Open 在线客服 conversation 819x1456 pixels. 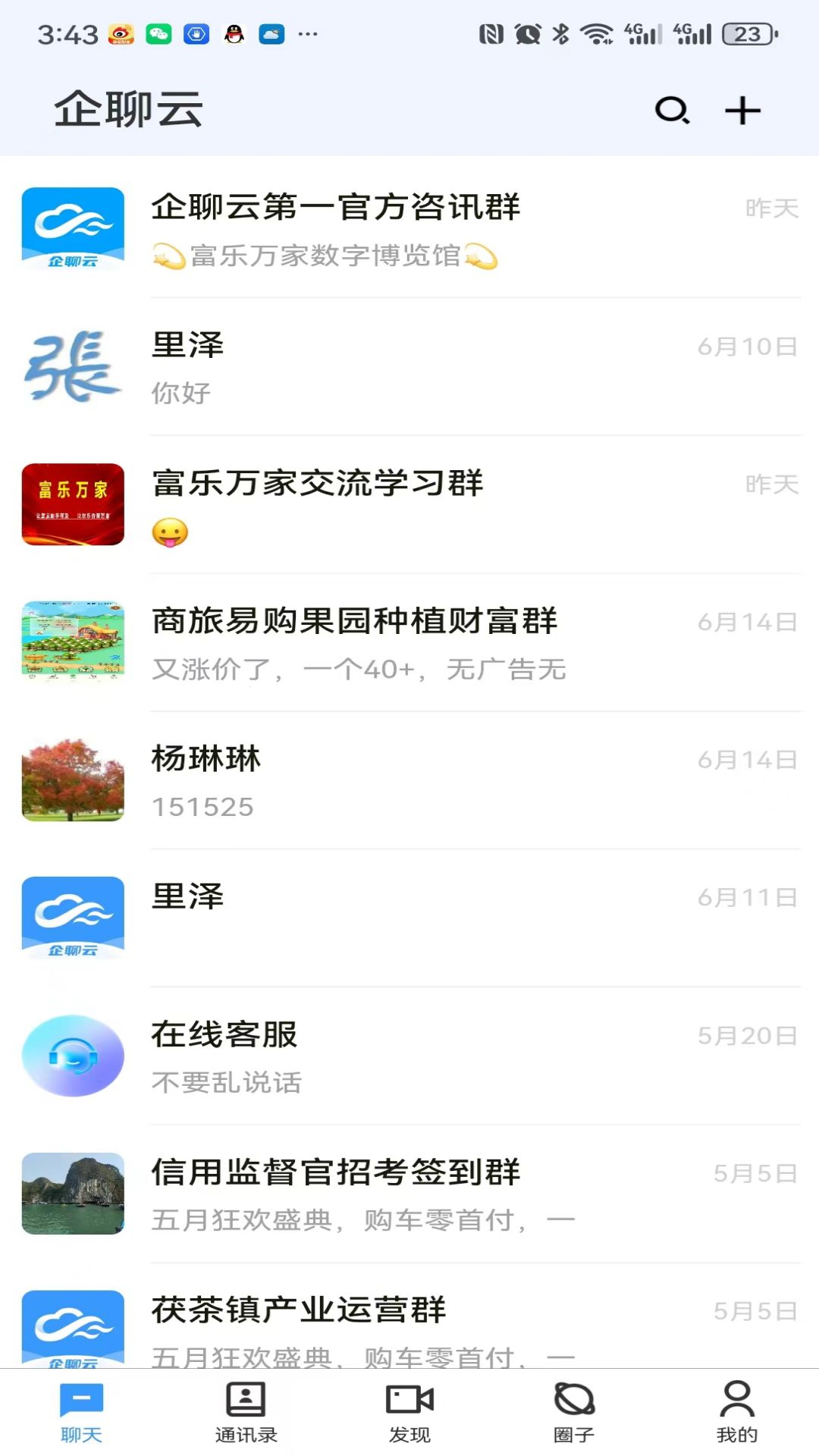pos(409,1056)
